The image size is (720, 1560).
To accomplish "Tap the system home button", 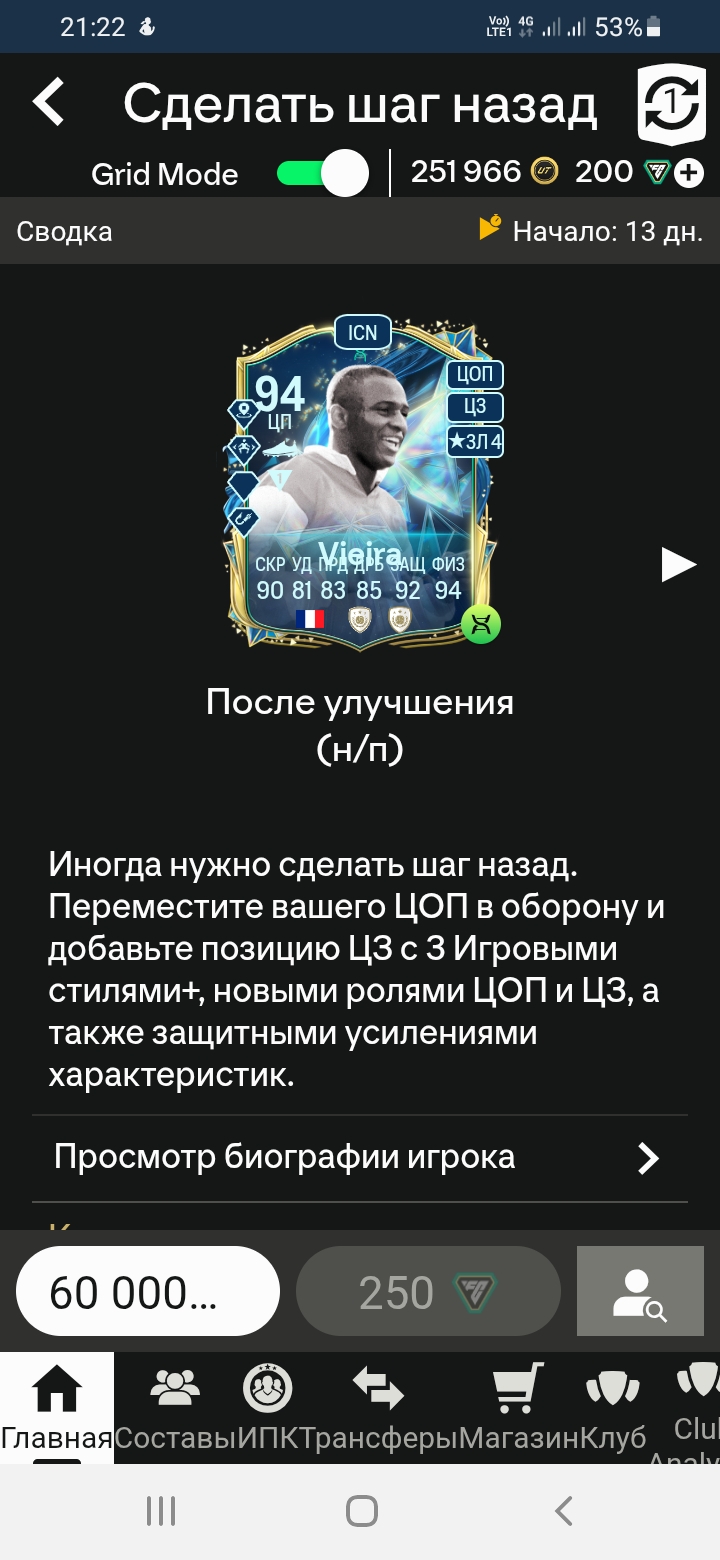I will point(361,1511).
